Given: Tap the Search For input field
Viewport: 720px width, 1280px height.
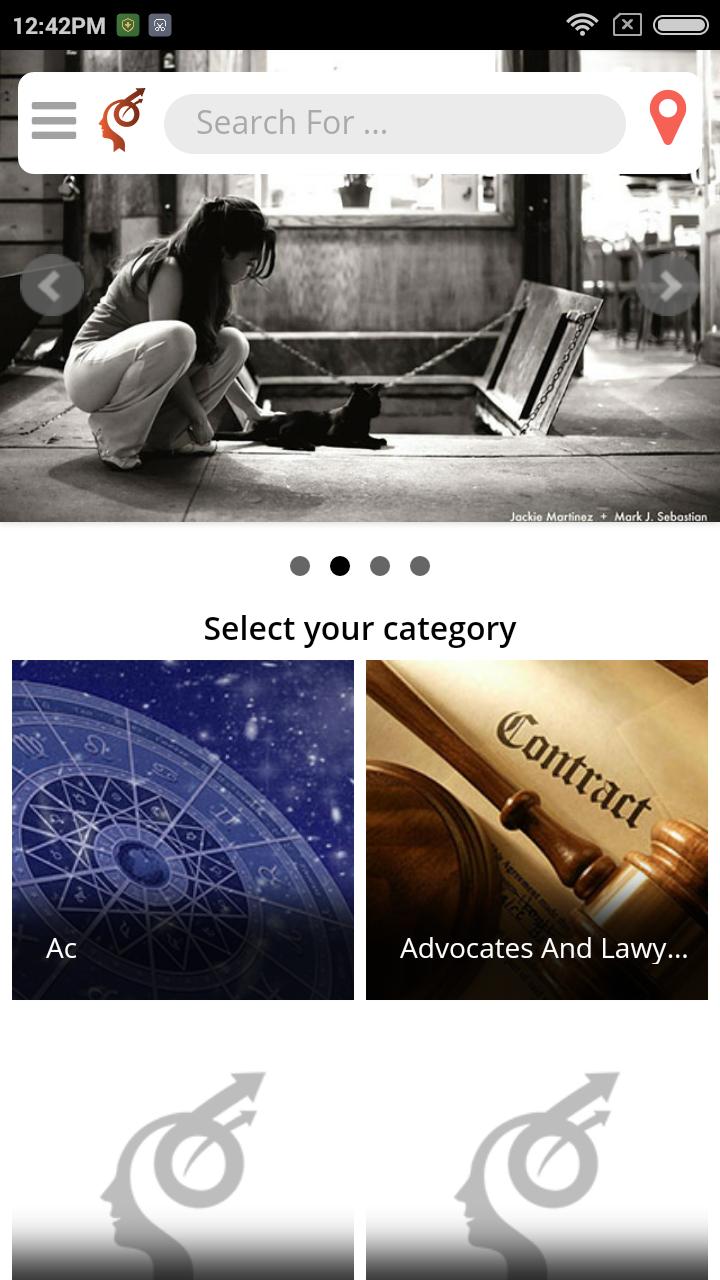Looking at the screenshot, I should click(x=394, y=123).
